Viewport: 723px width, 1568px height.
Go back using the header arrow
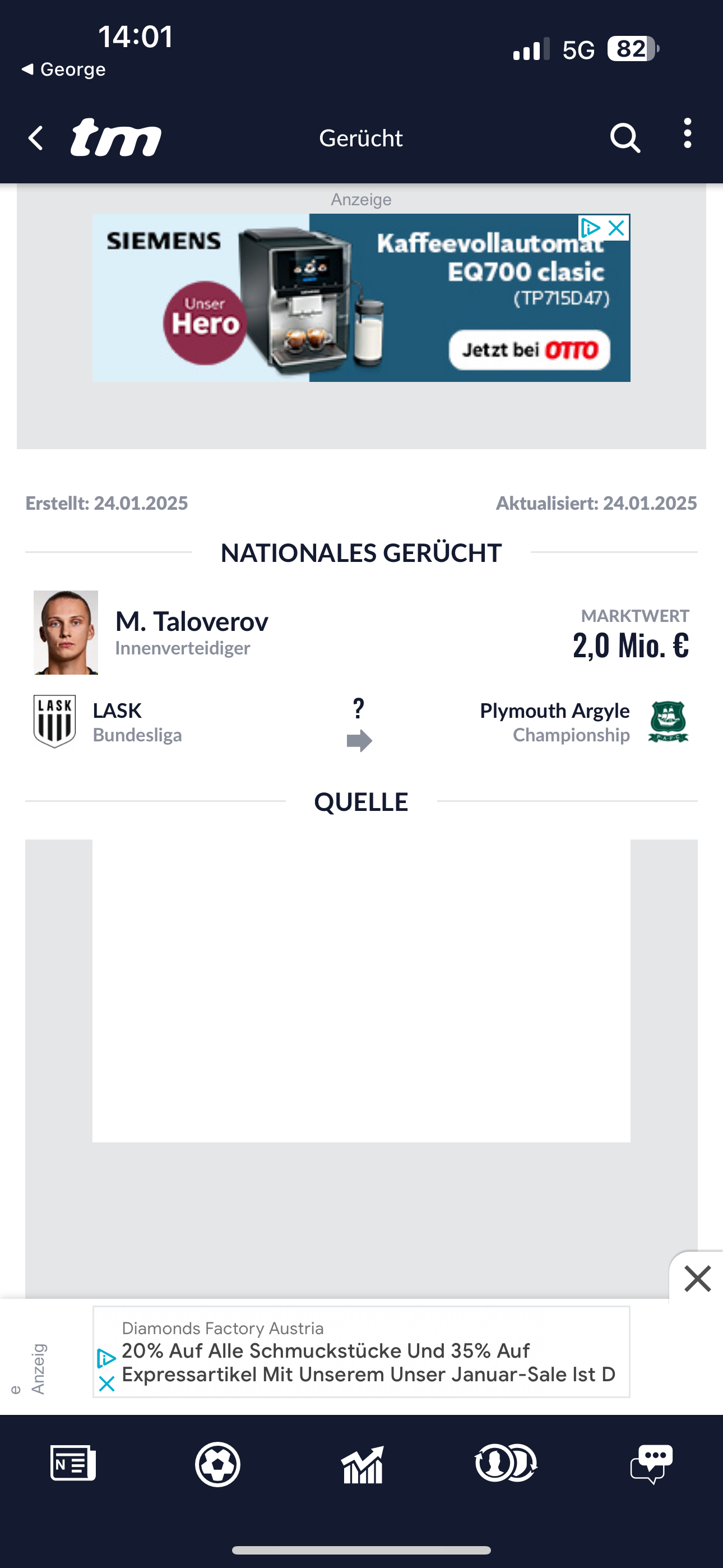(x=36, y=137)
